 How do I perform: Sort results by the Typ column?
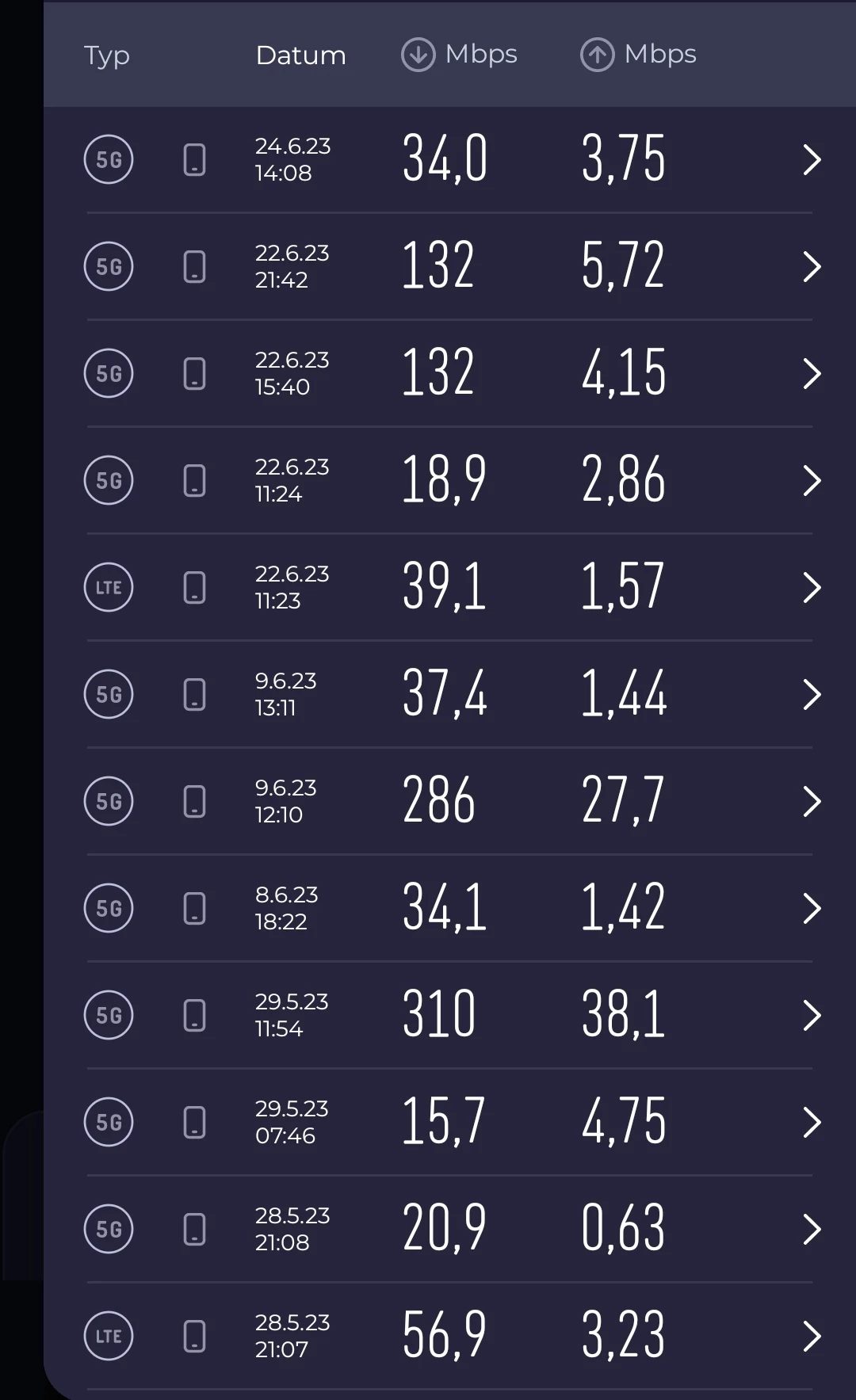coord(107,55)
